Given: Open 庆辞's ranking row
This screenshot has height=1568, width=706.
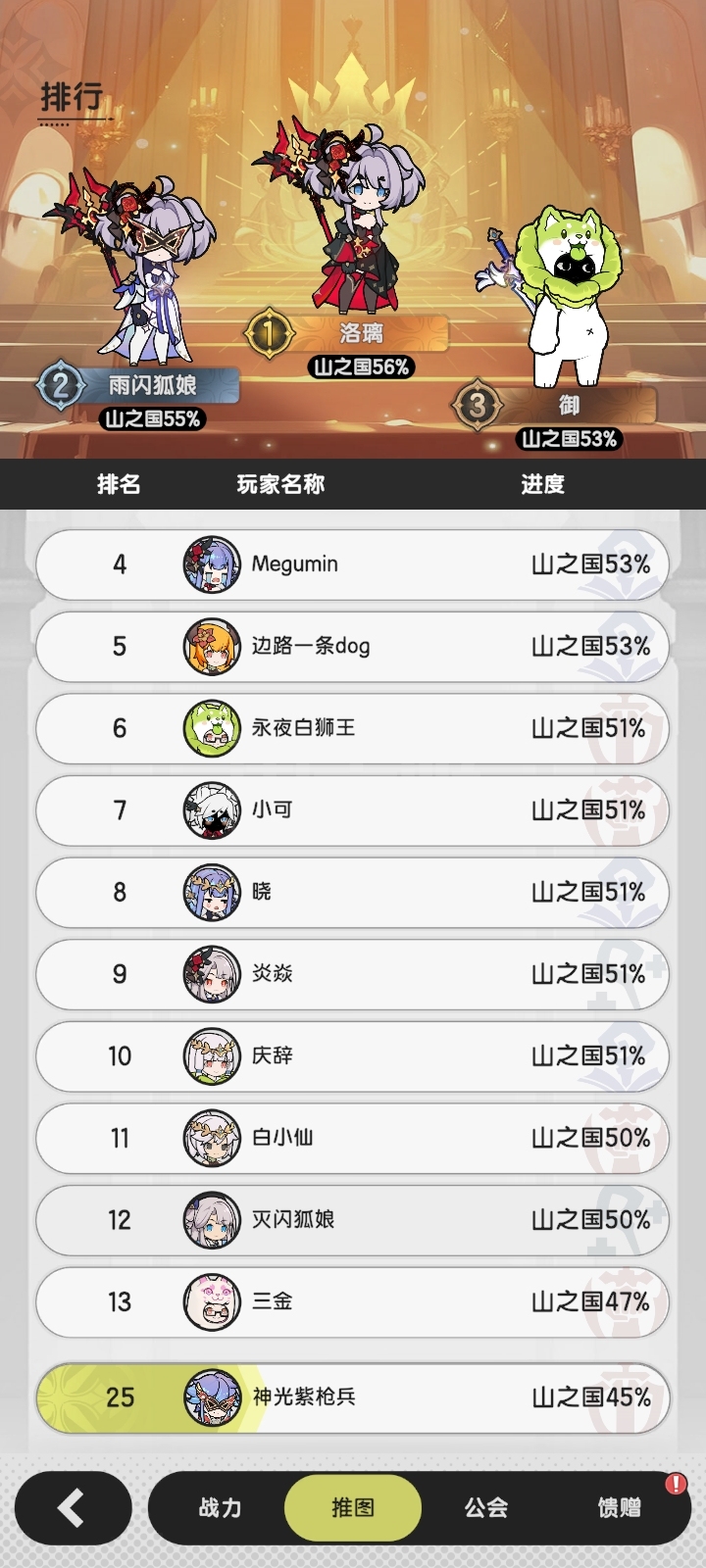Looking at the screenshot, I should (x=353, y=1056).
